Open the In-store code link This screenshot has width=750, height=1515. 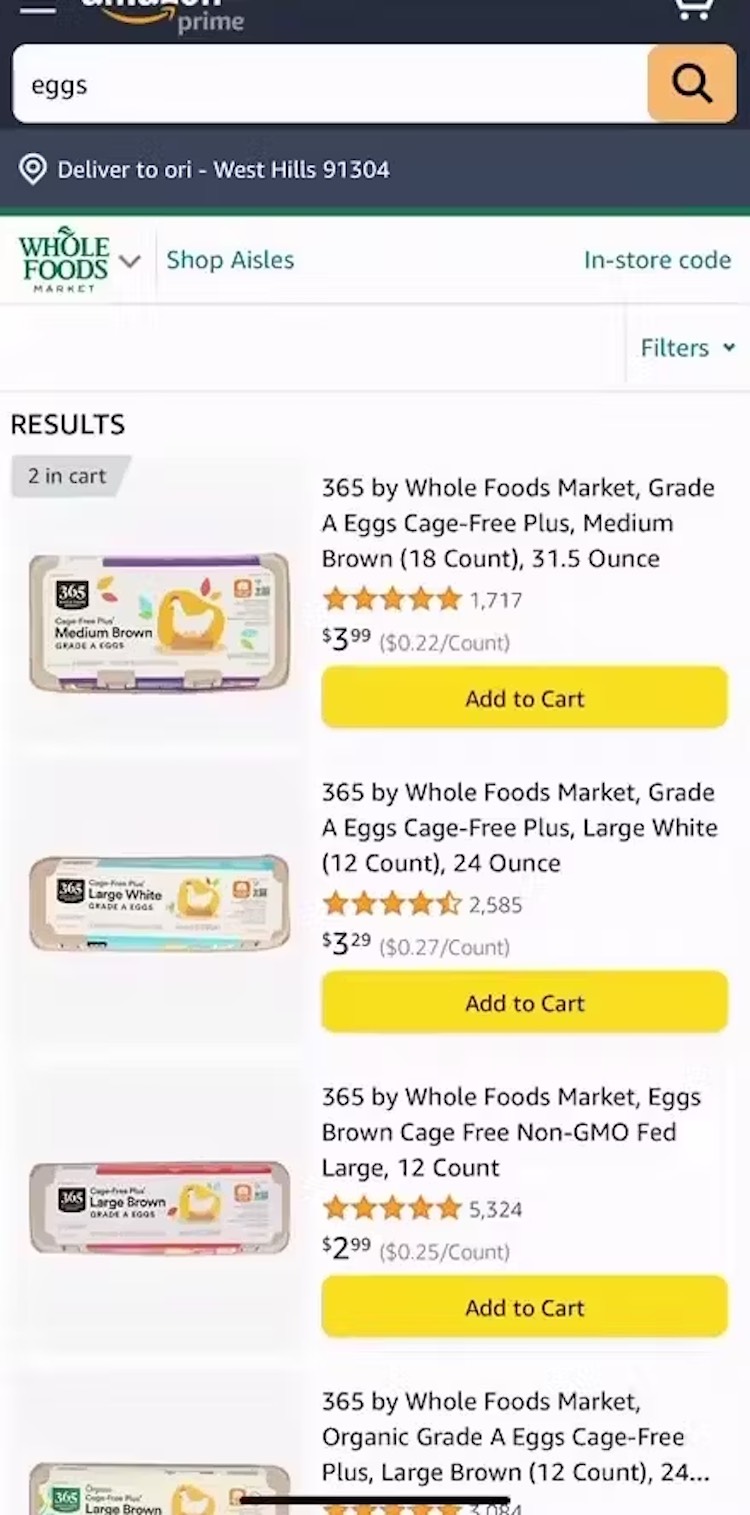click(x=657, y=260)
